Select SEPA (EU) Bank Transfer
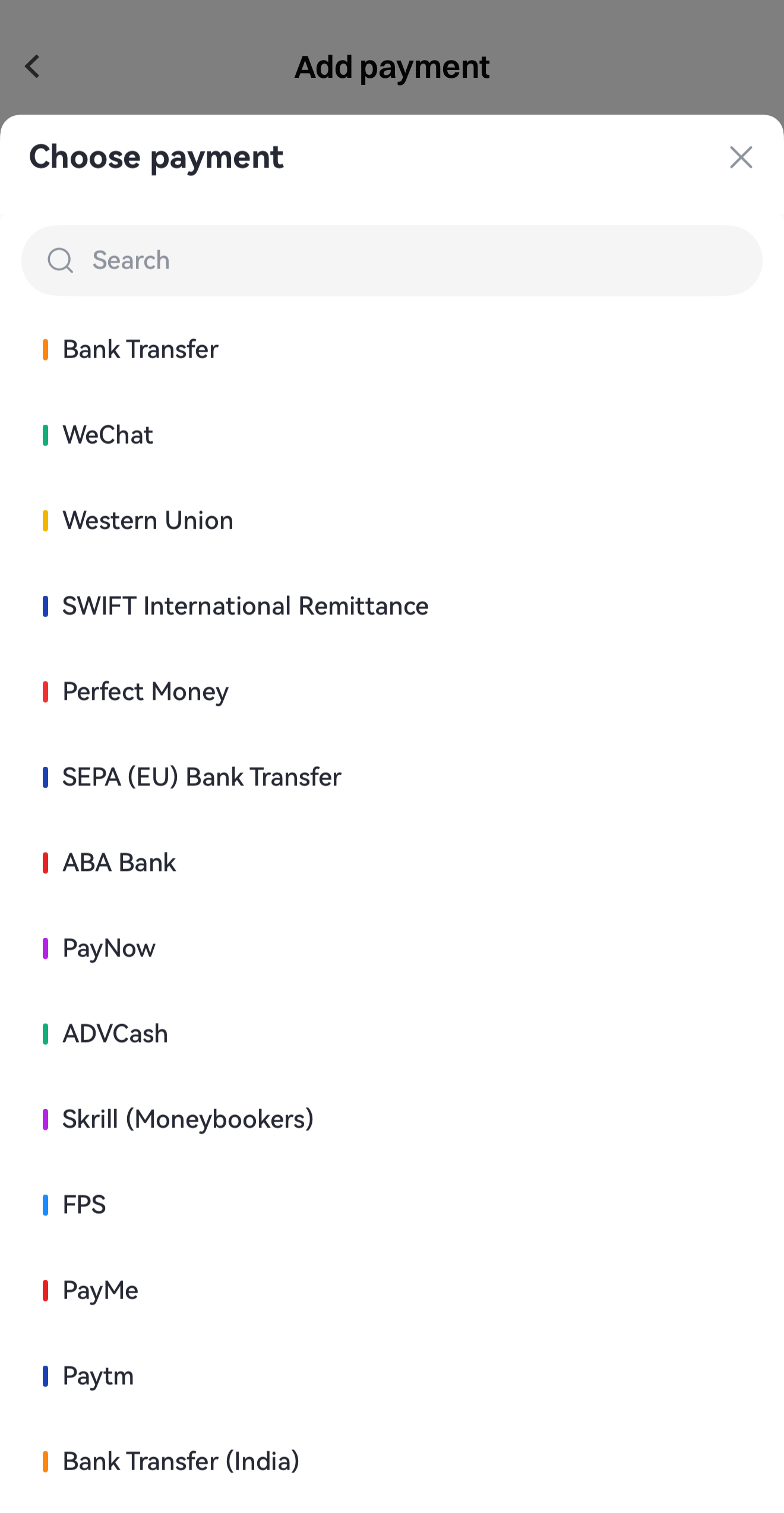Screen dimensions: 784x1513 point(202,777)
